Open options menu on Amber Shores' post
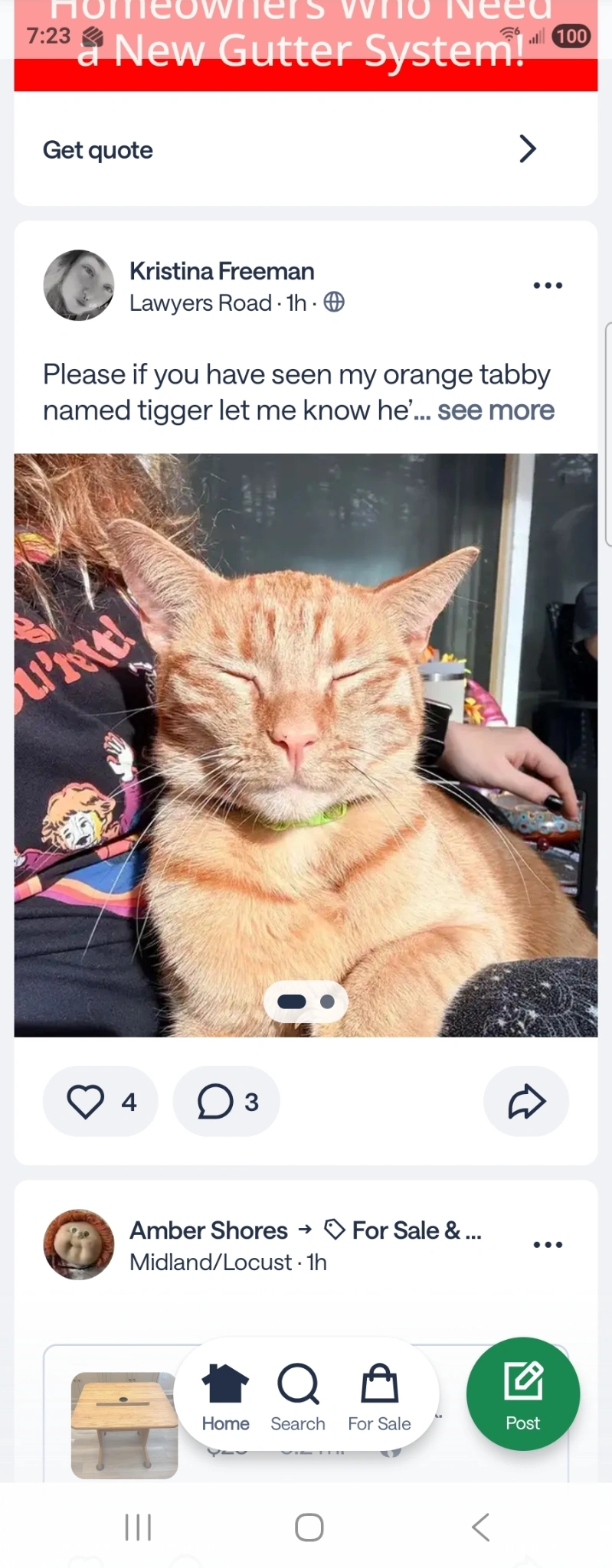 tap(548, 1245)
